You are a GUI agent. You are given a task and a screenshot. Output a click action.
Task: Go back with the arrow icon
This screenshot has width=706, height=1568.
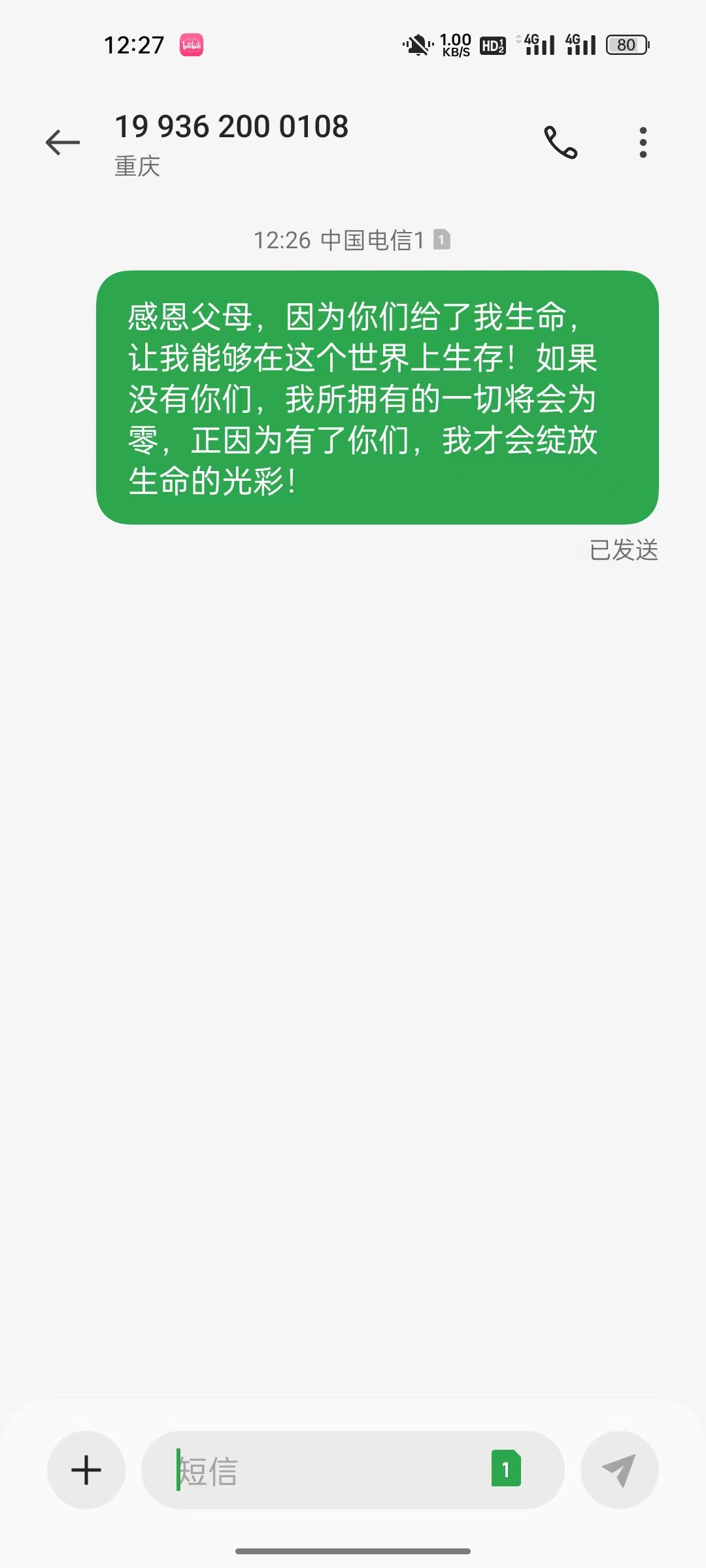point(63,142)
